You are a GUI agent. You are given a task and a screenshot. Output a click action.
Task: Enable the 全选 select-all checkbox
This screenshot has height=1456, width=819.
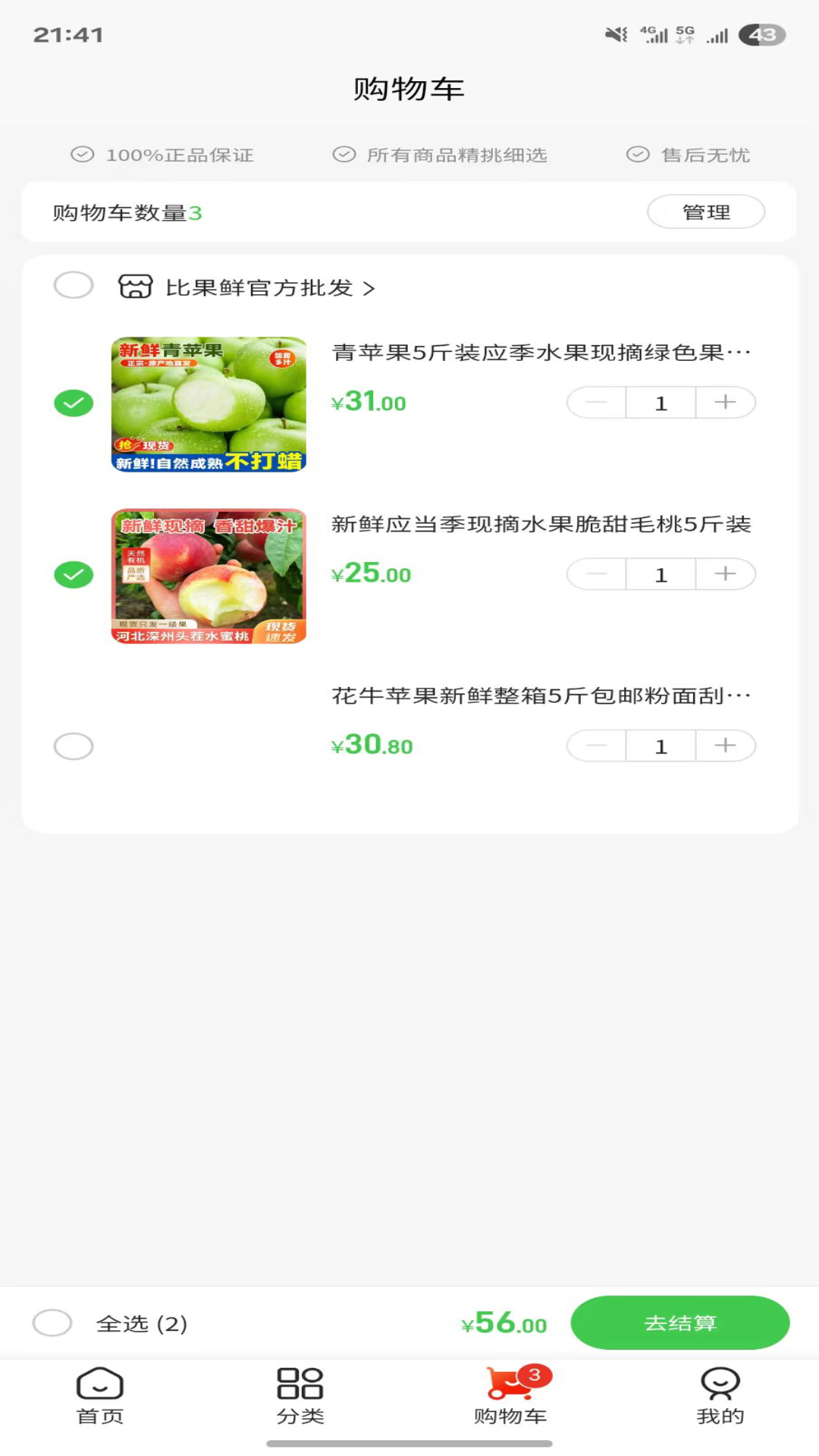[53, 1323]
